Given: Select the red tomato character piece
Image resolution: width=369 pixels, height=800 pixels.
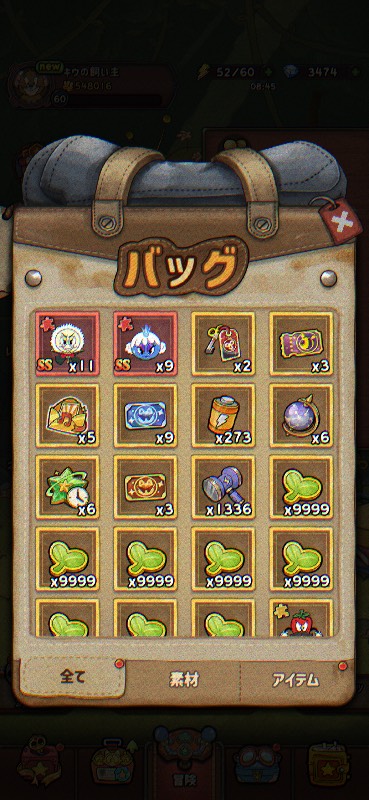Looking at the screenshot, I should pos(301,618).
